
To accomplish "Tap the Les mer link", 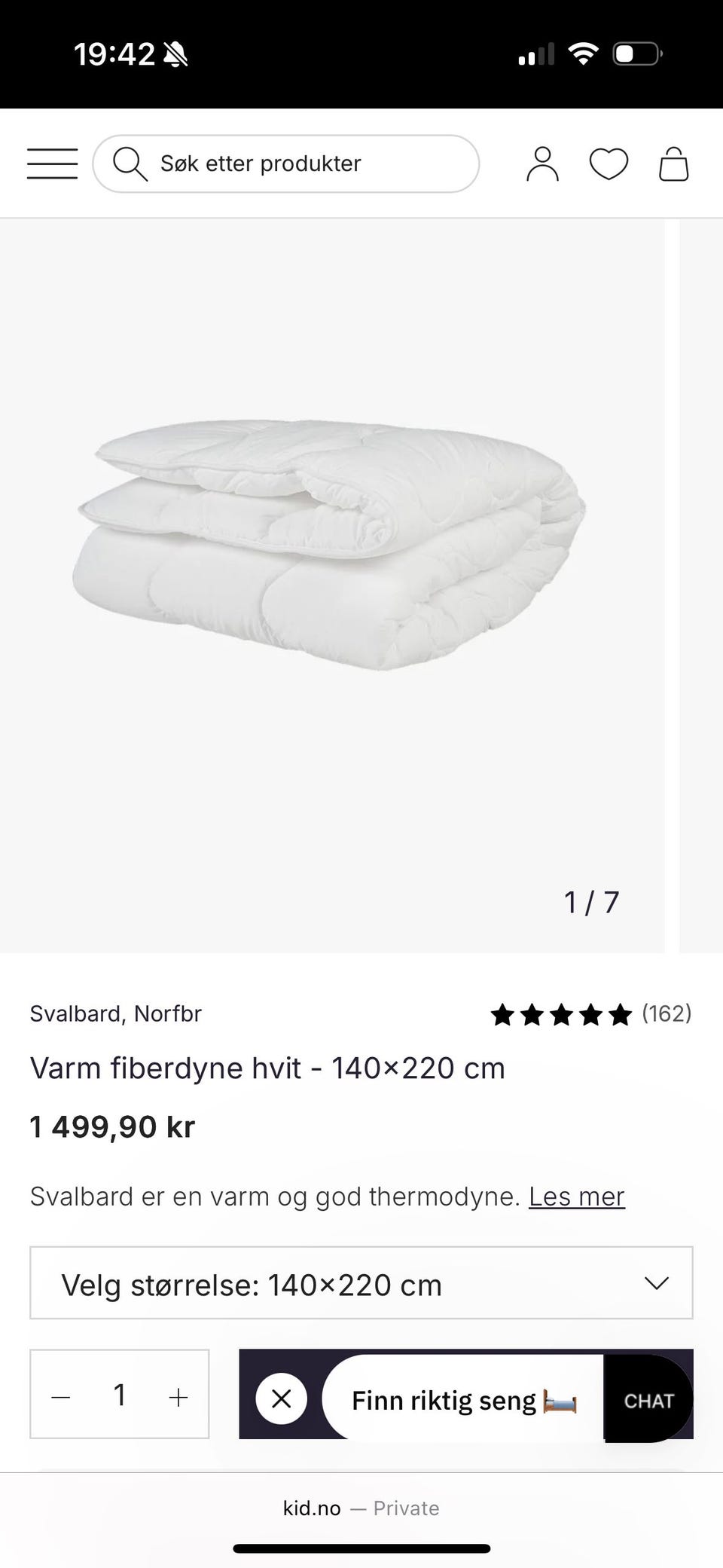I will pos(577,1196).
